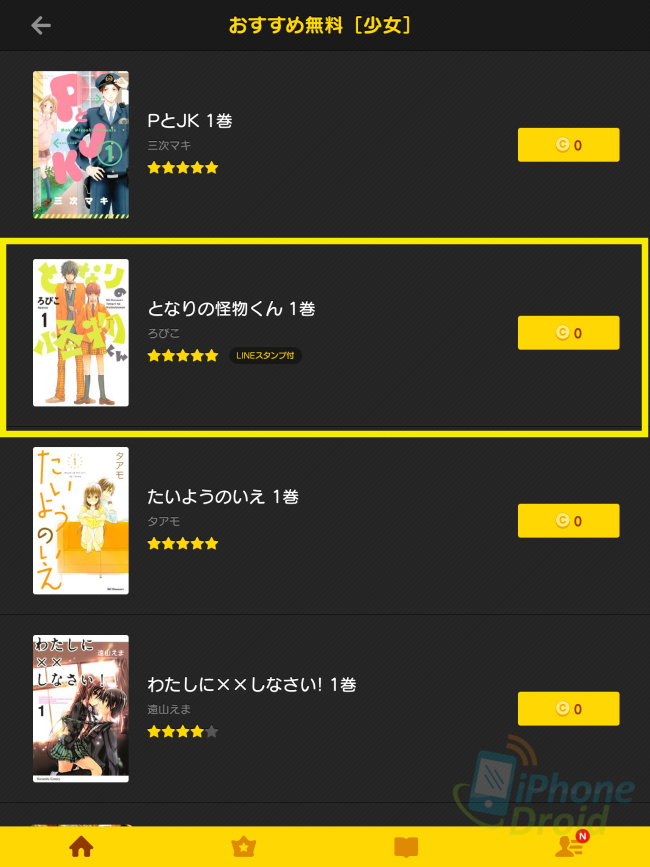Tap the 0 coin button for PとJK

coord(568,145)
